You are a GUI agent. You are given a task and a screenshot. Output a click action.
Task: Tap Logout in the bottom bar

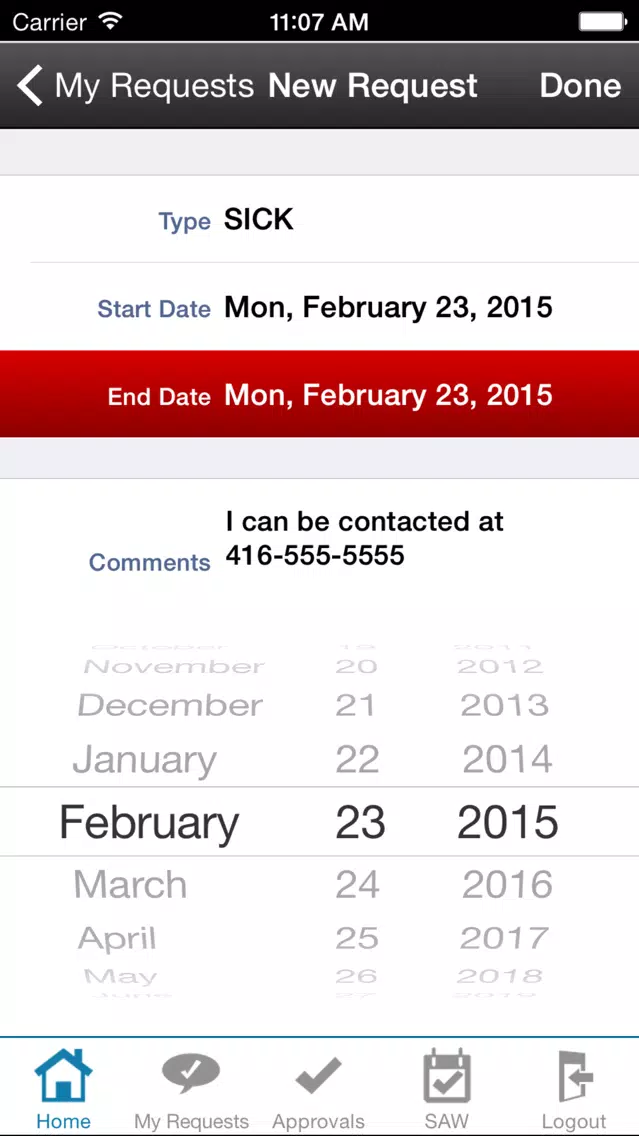click(x=575, y=1087)
